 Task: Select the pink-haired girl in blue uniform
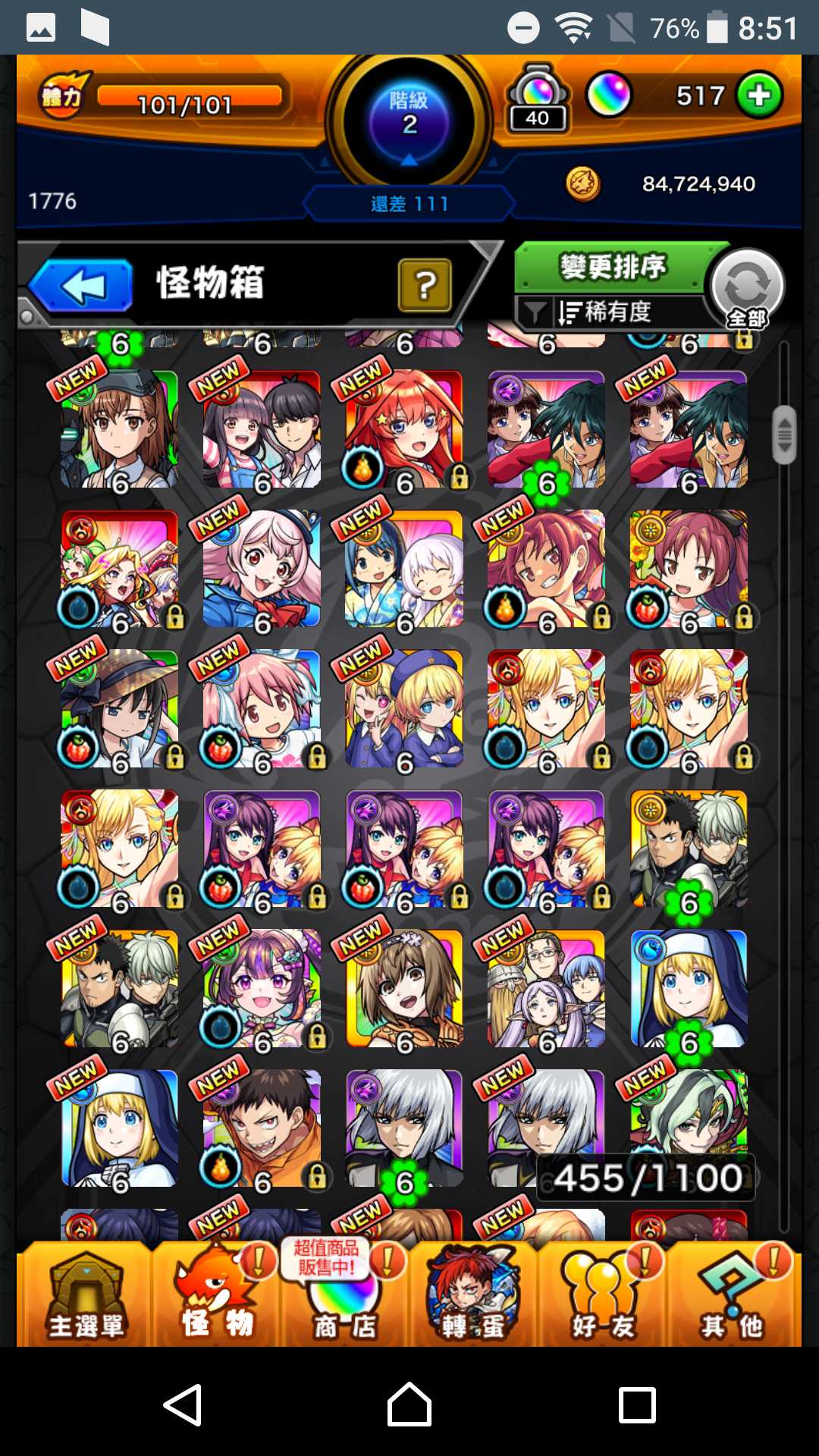[262, 569]
